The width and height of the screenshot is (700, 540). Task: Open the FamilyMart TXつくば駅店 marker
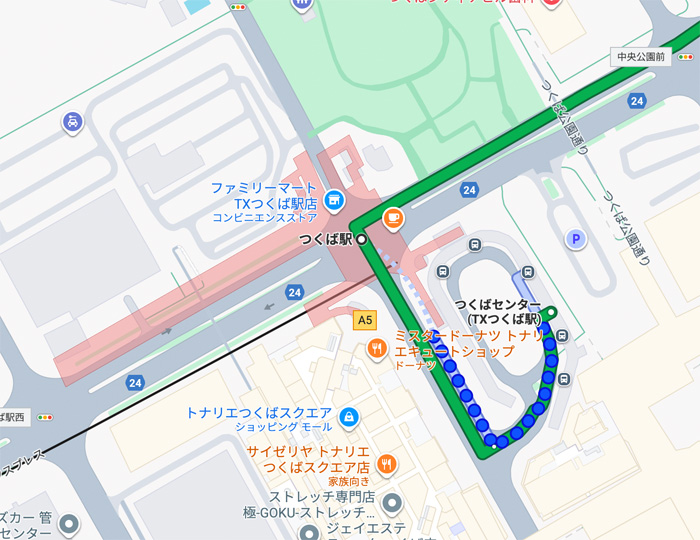coord(333,196)
